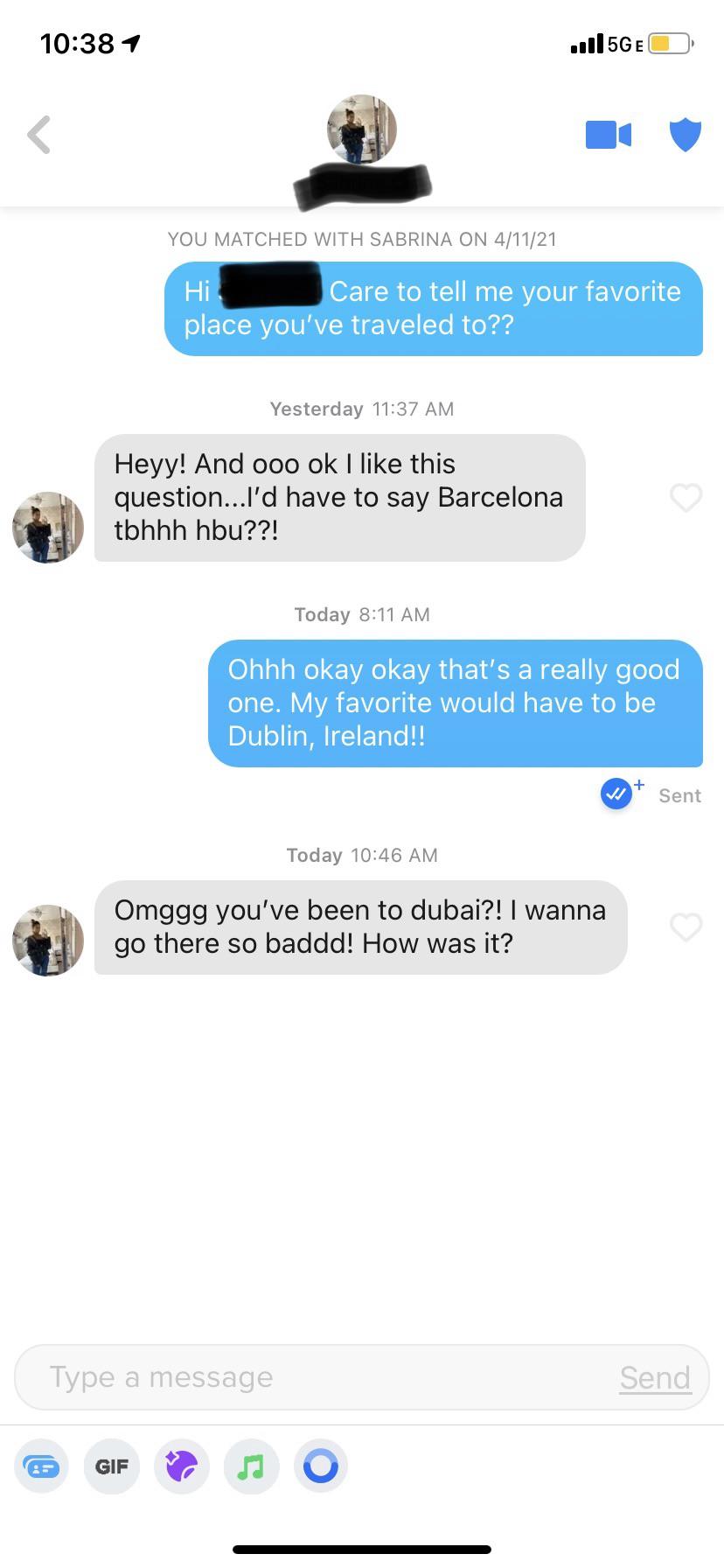Open the purple sticker picker
Image resolution: width=724 pixels, height=1568 pixels.
pyautogui.click(x=182, y=1466)
